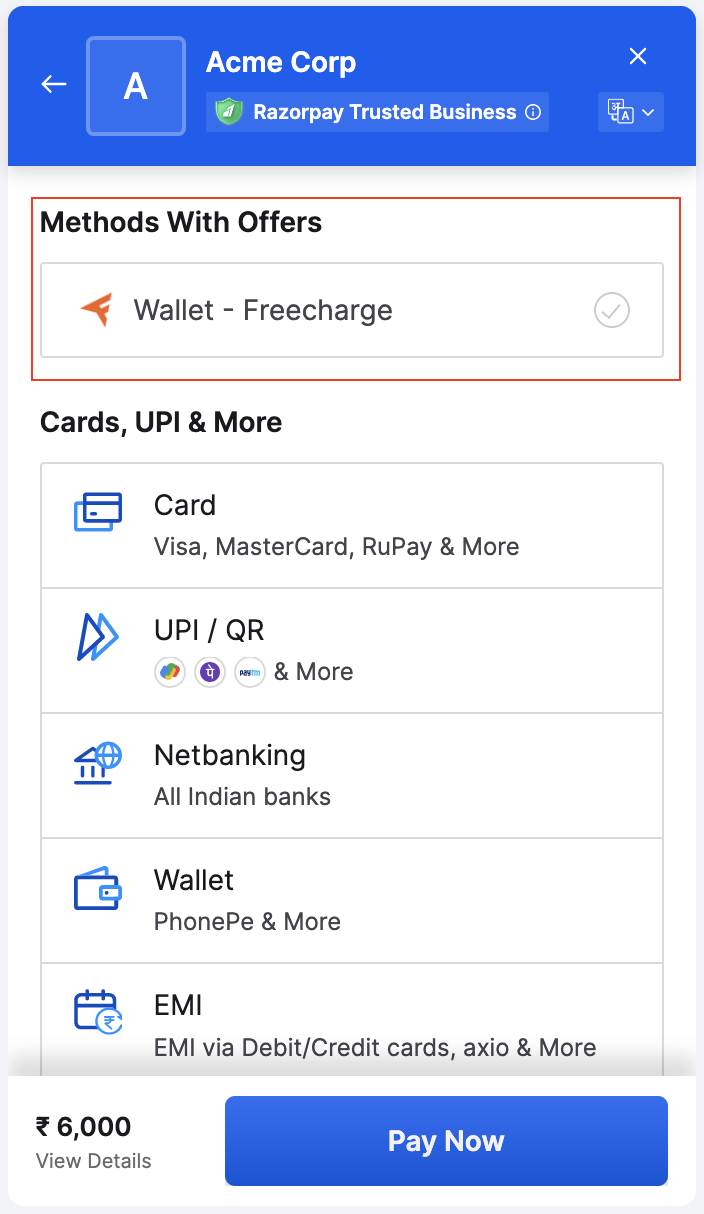The height and width of the screenshot is (1214, 704).
Task: Tap the Pay Now button
Action: tap(446, 1141)
